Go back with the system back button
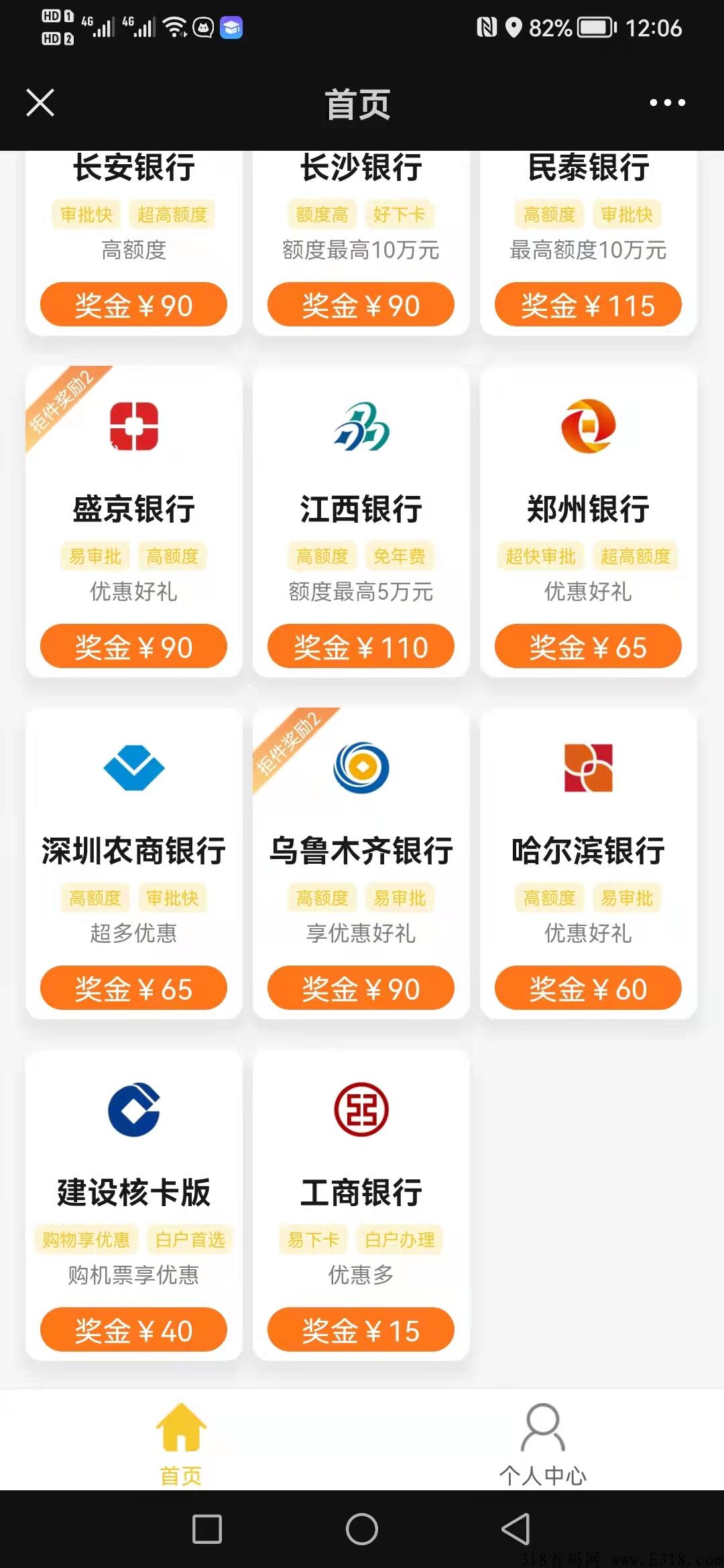 point(516,1529)
